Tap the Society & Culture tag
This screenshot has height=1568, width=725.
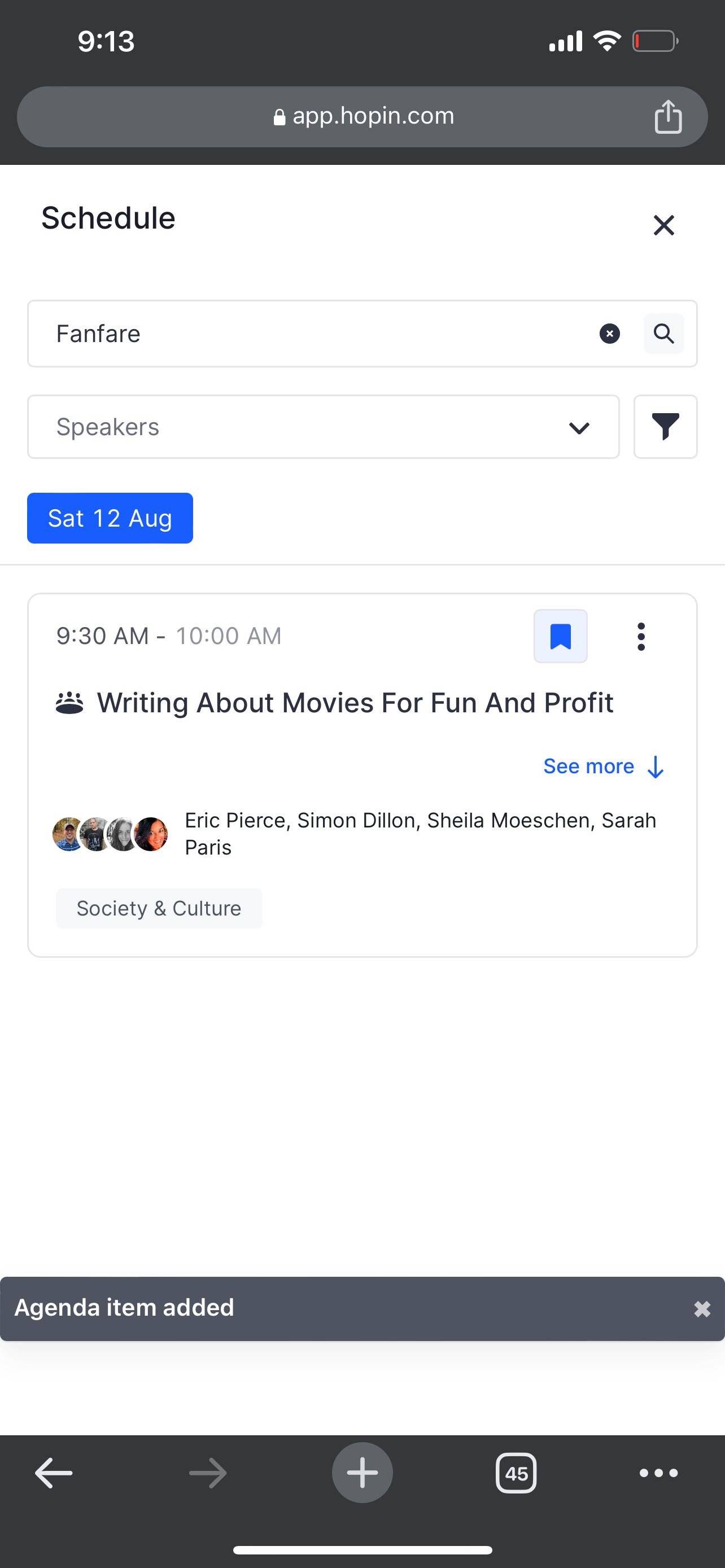pyautogui.click(x=159, y=908)
